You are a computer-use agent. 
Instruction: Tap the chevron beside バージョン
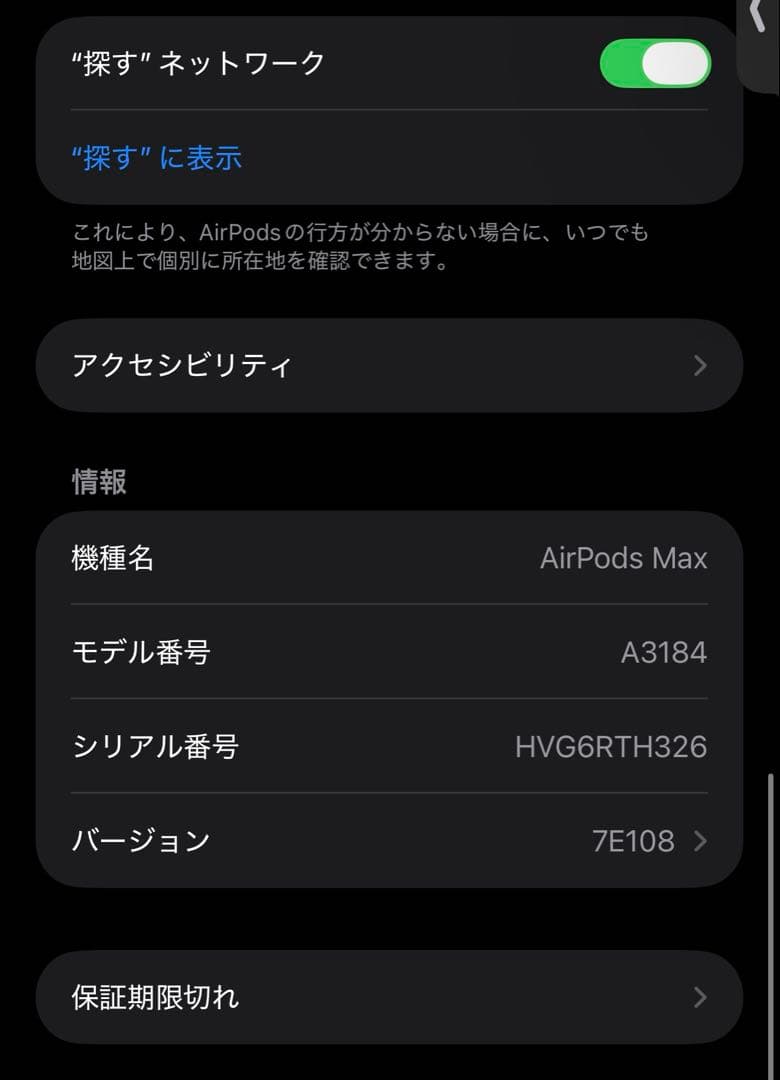click(700, 841)
